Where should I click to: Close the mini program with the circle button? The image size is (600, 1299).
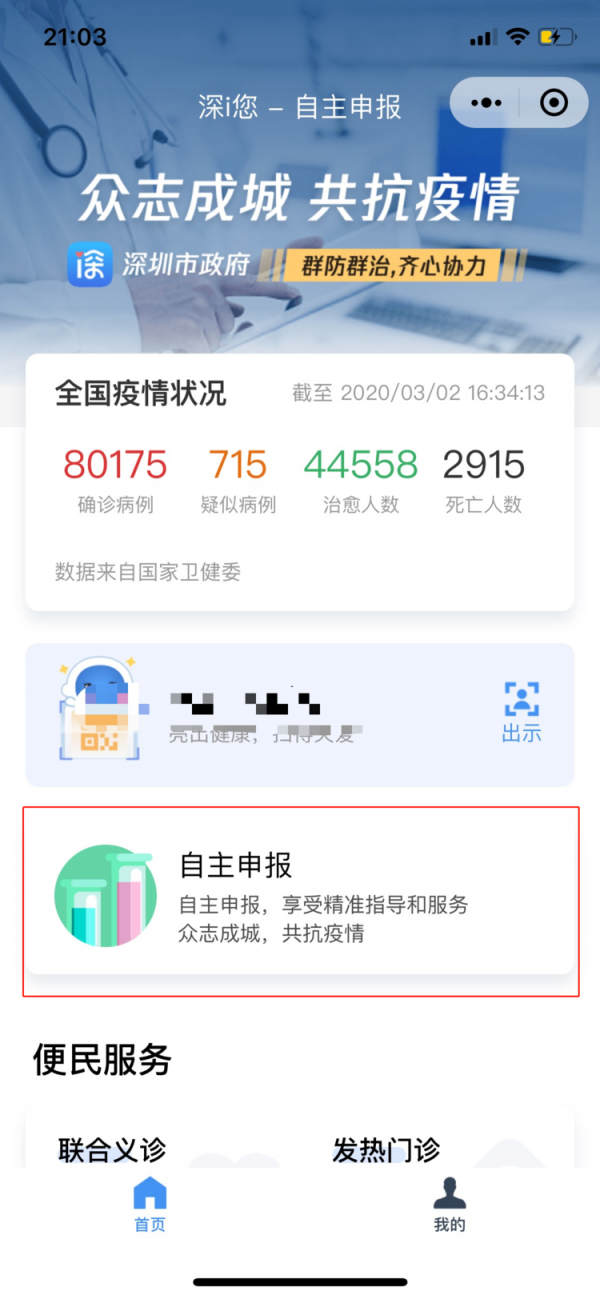(x=553, y=103)
